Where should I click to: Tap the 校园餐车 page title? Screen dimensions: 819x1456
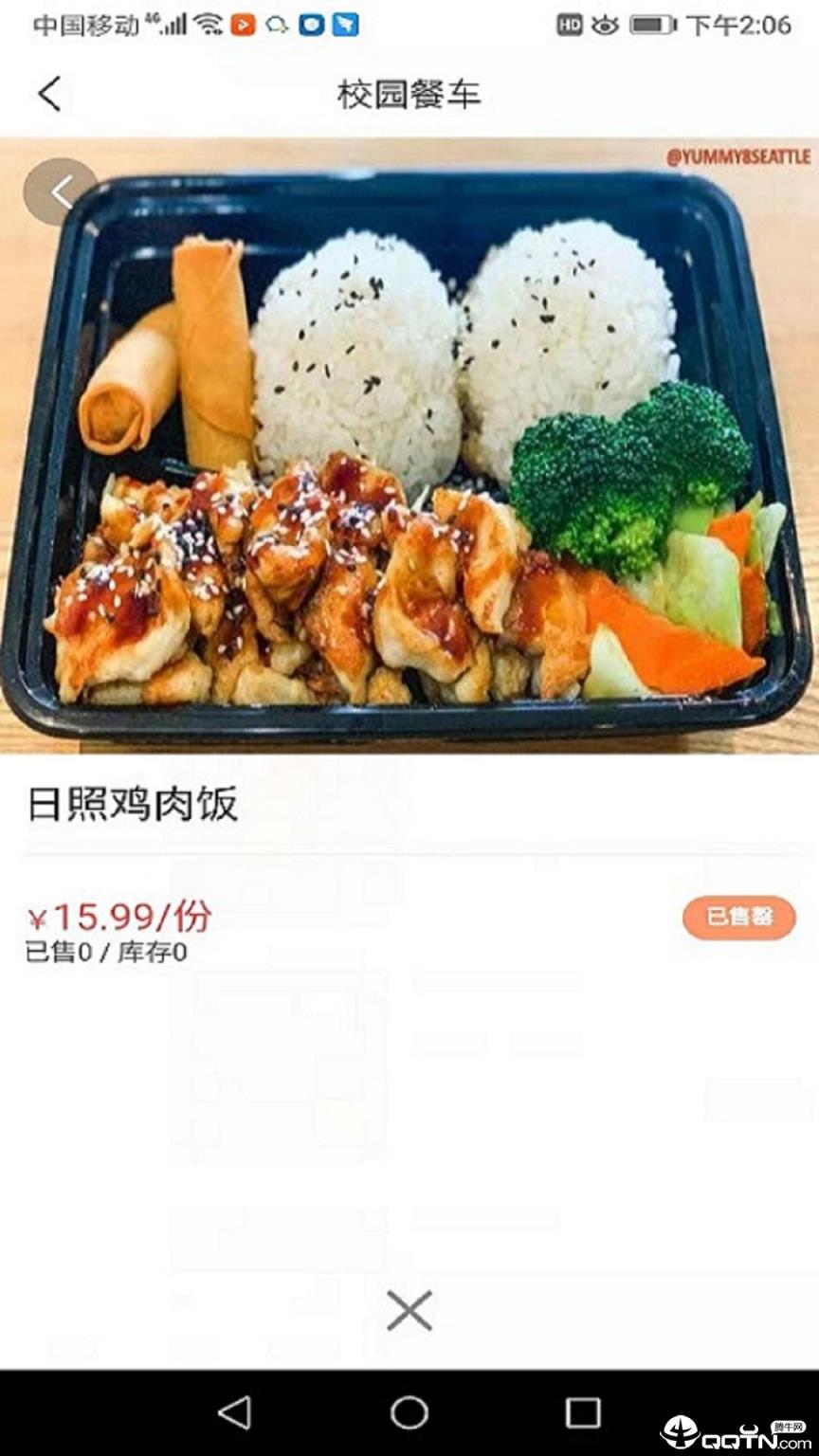pos(409,94)
